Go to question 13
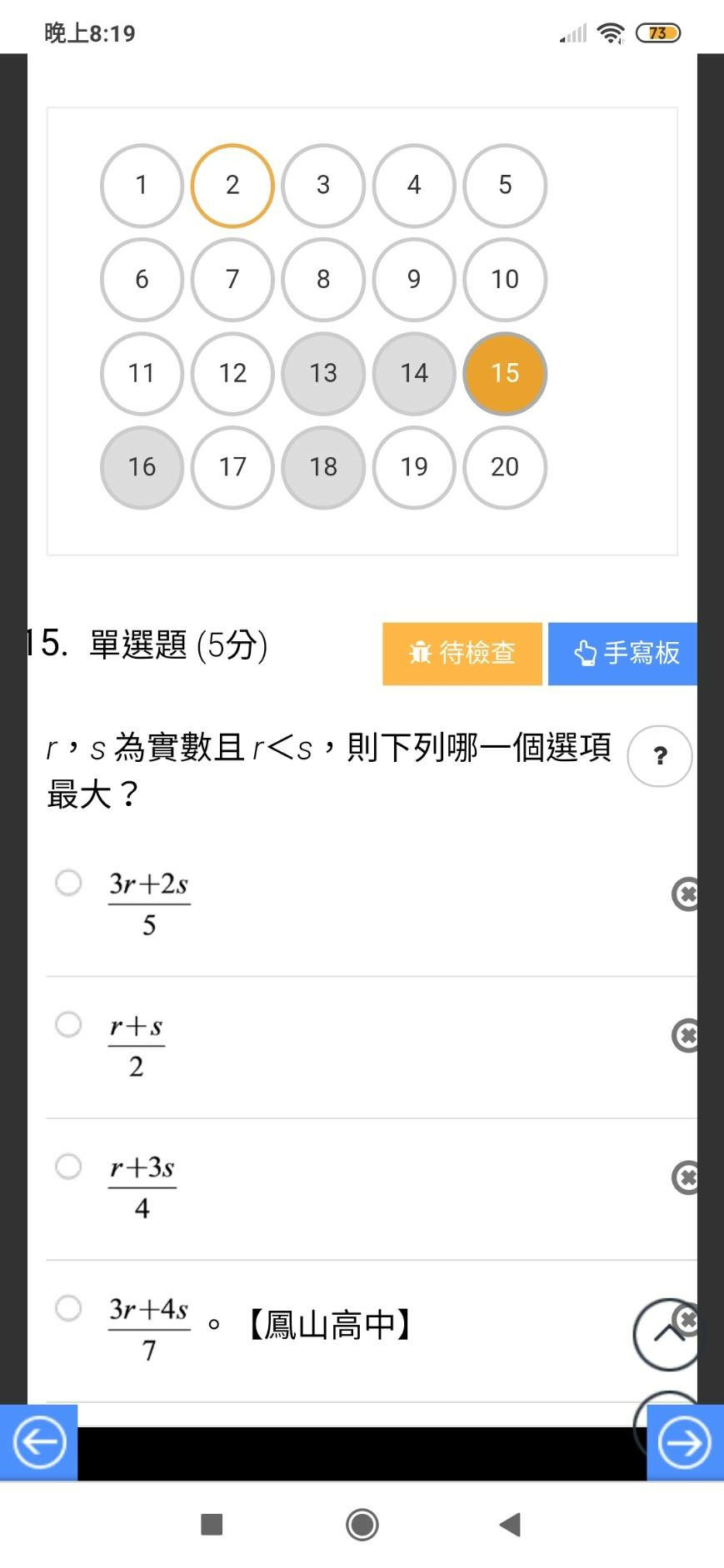Screen dimensions: 724x1568 click(x=323, y=373)
